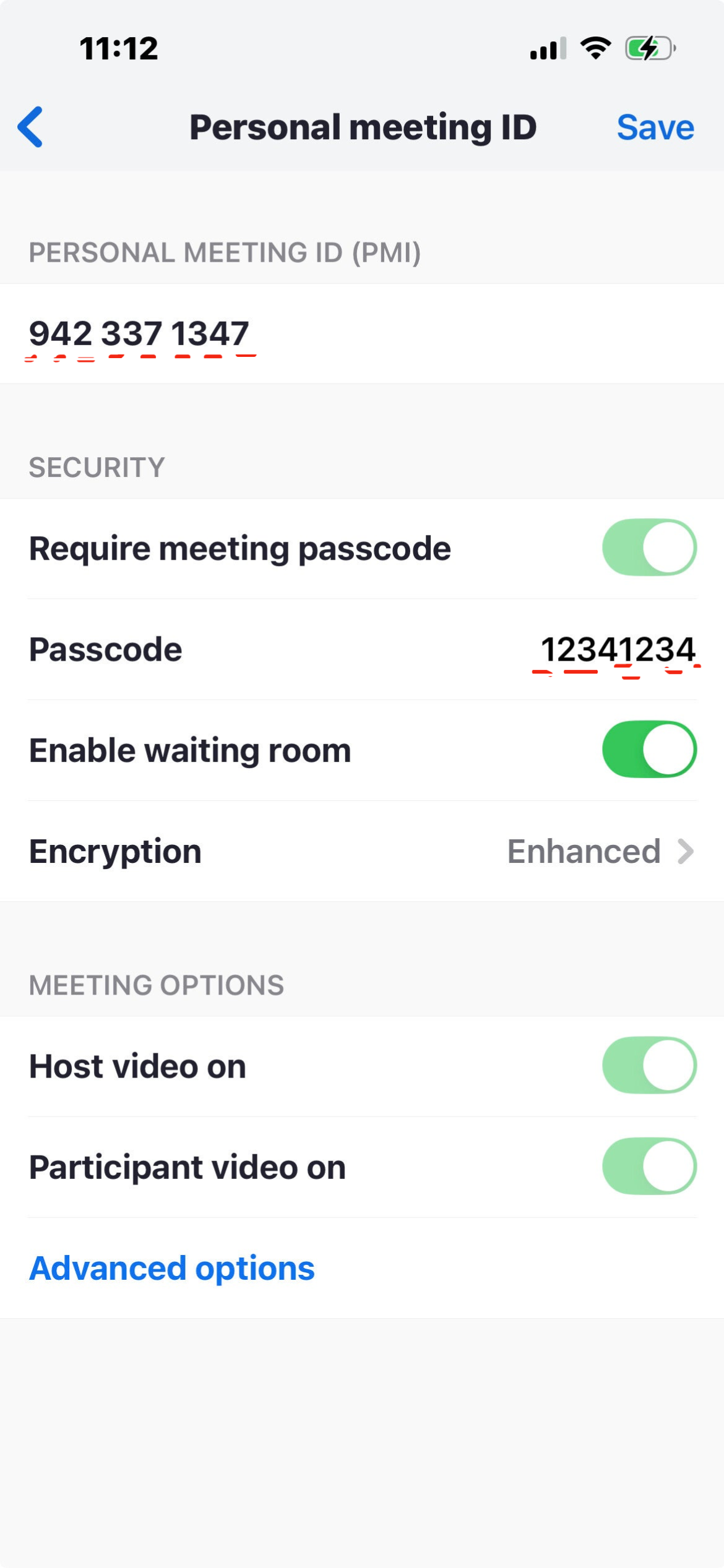The image size is (724, 1568).
Task: Edit the personal meeting ID number field
Action: (x=139, y=333)
